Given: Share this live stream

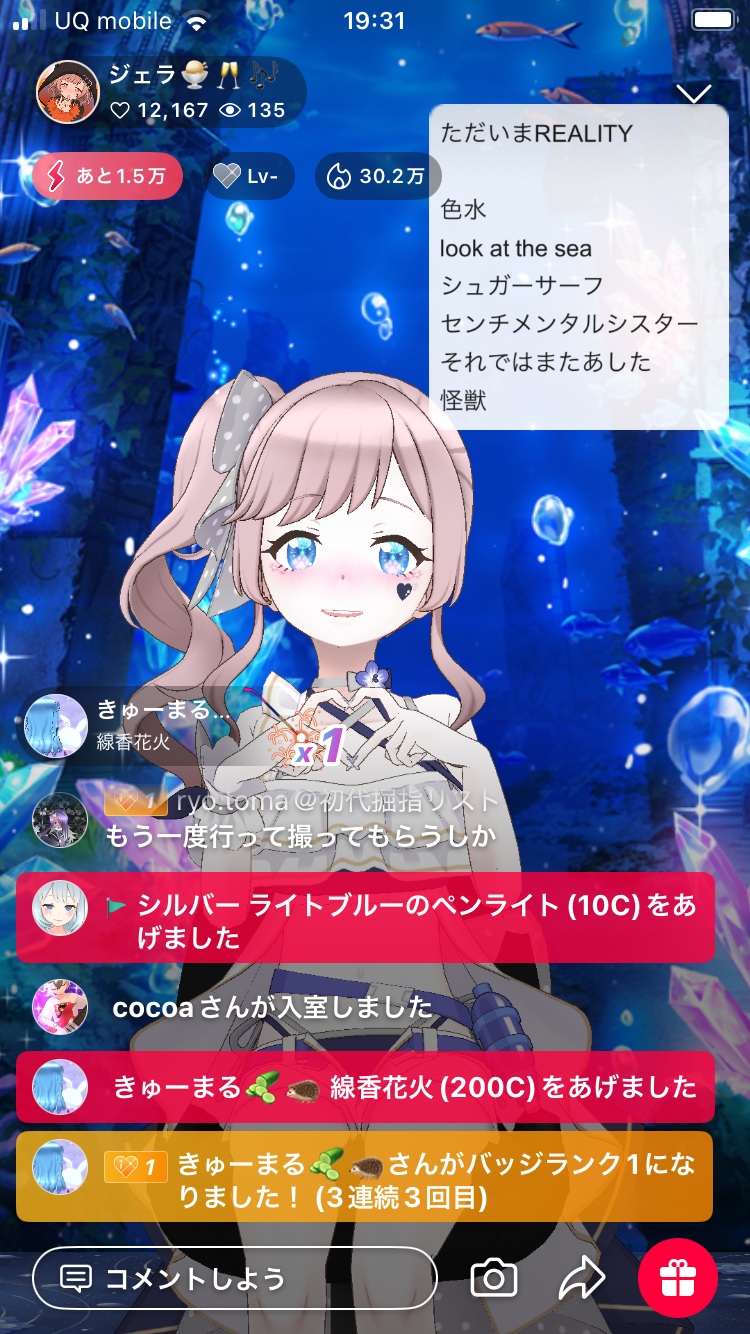Looking at the screenshot, I should (x=581, y=1277).
